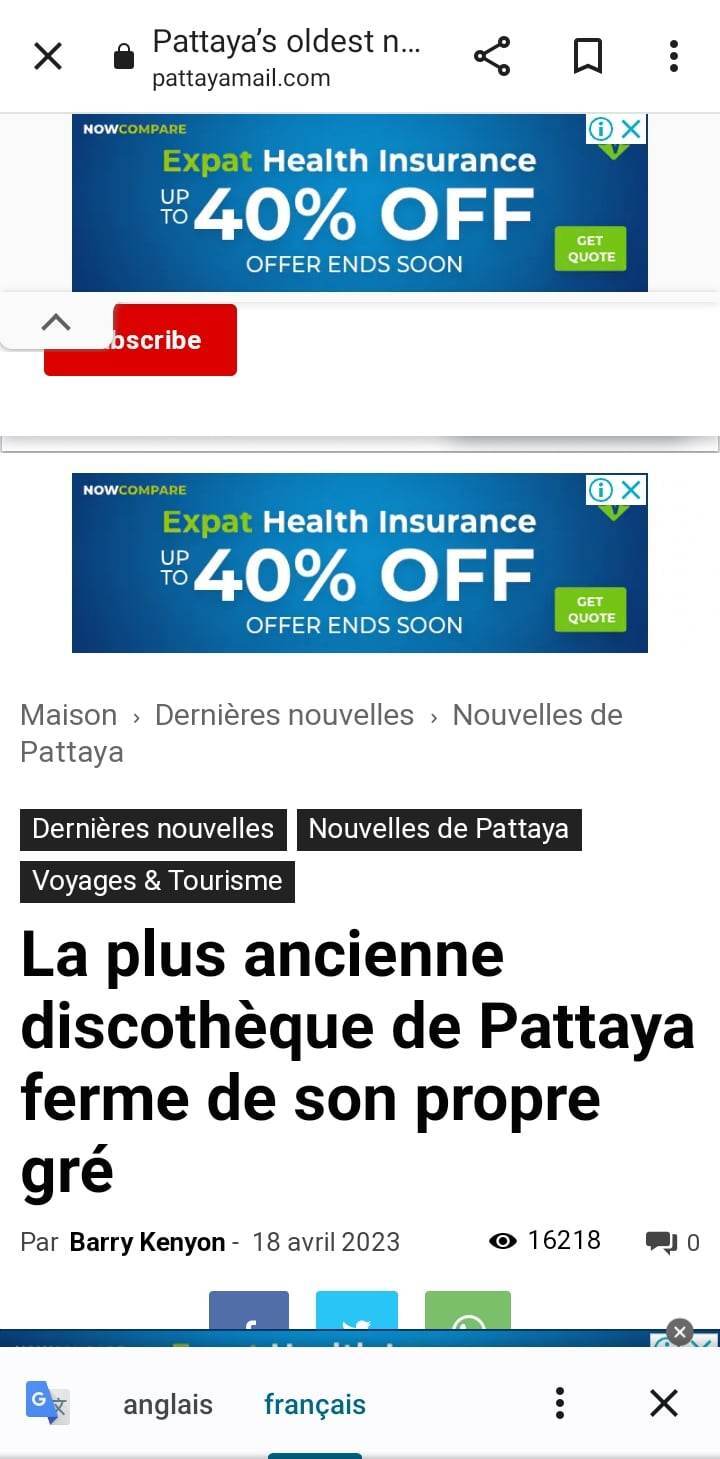The image size is (720, 1459).
Task: Switch translation to anglais
Action: (x=168, y=1404)
